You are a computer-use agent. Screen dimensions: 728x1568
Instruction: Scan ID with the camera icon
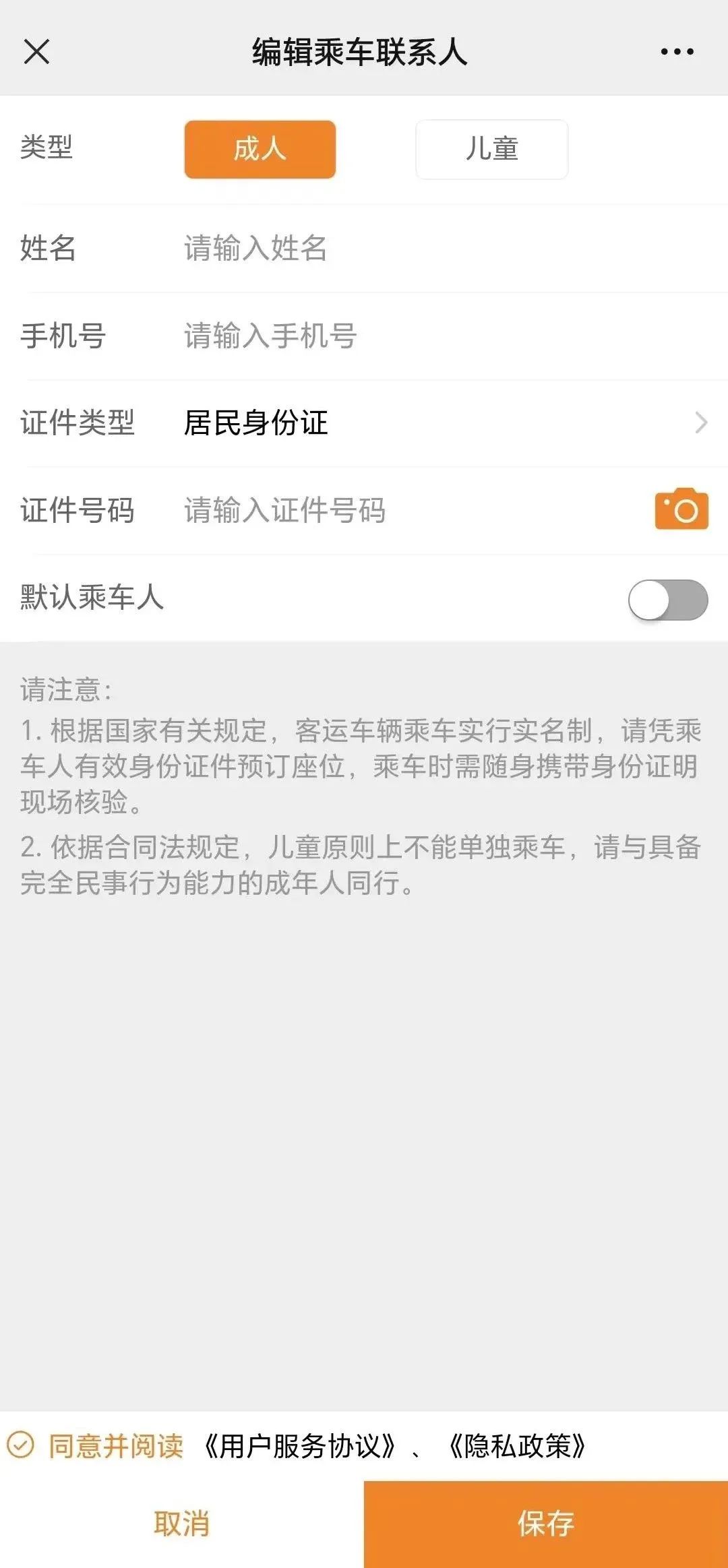[681, 509]
